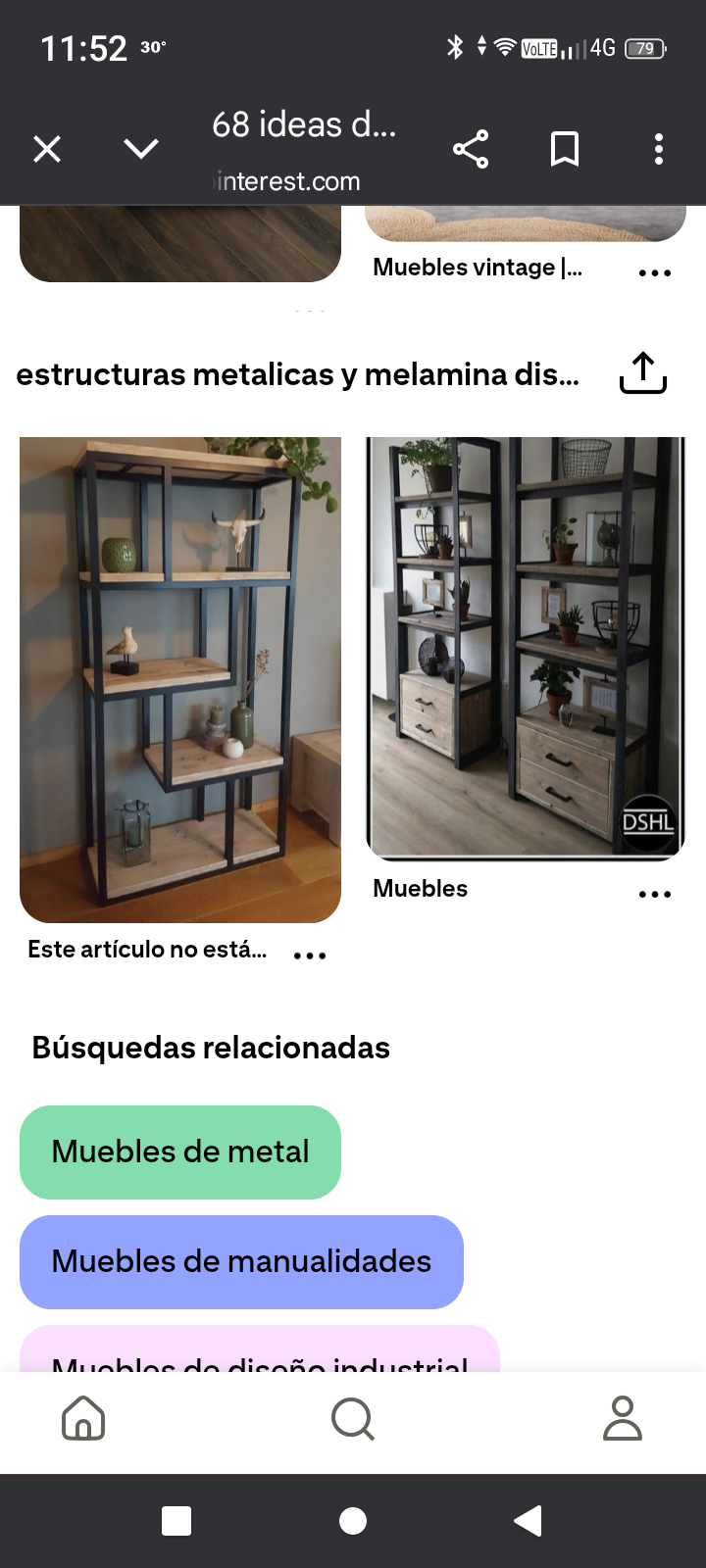Open the asymmetric metal shelf pin
The width and height of the screenshot is (706, 1568).
pos(180,679)
